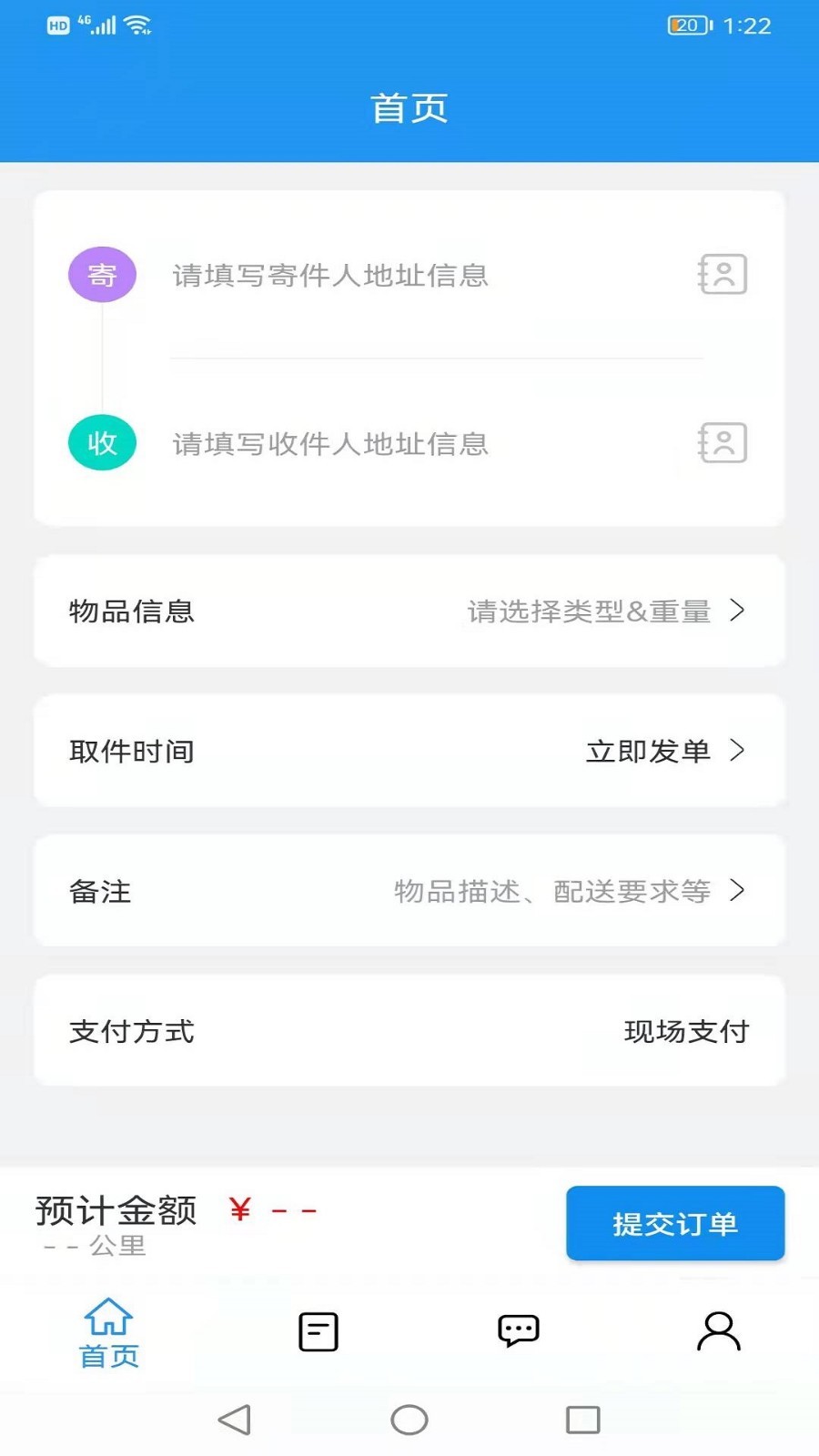Go back using the system back button
Image resolution: width=819 pixels, height=1456 pixels.
point(235,1420)
